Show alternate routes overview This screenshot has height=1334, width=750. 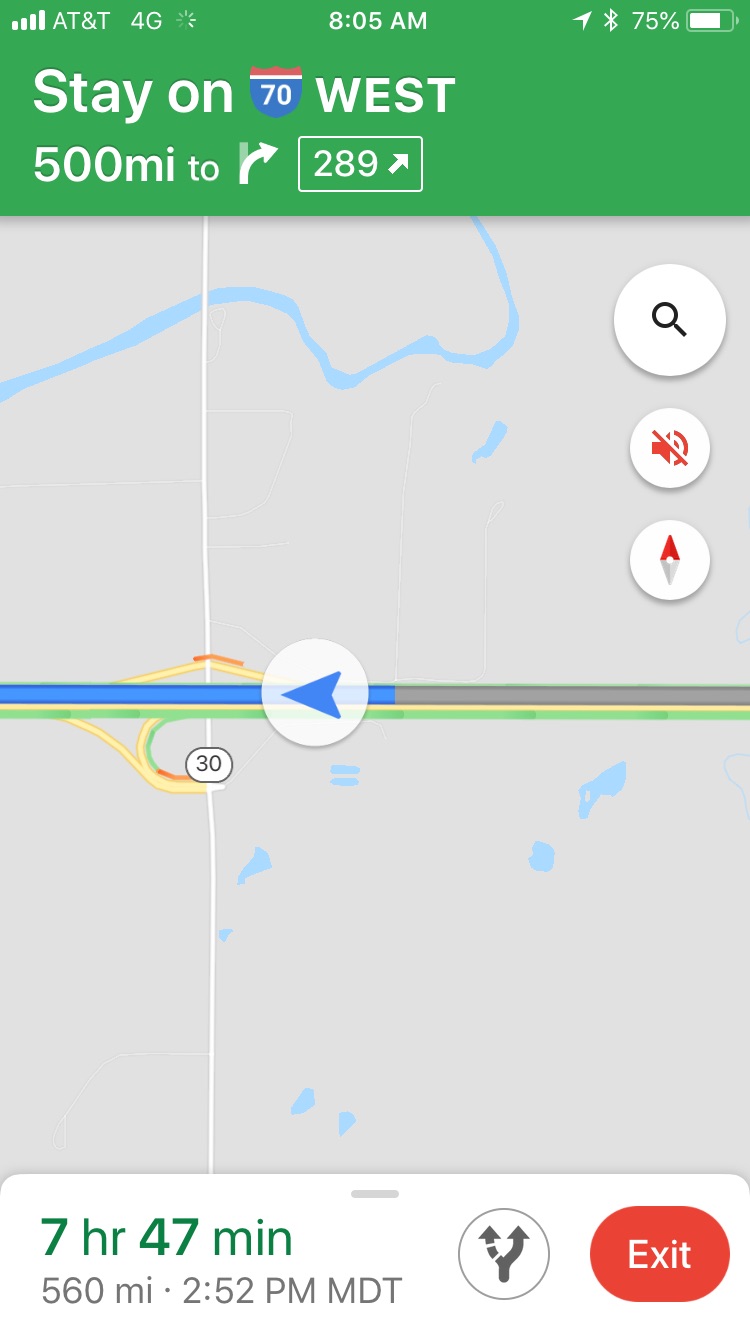click(x=504, y=1253)
